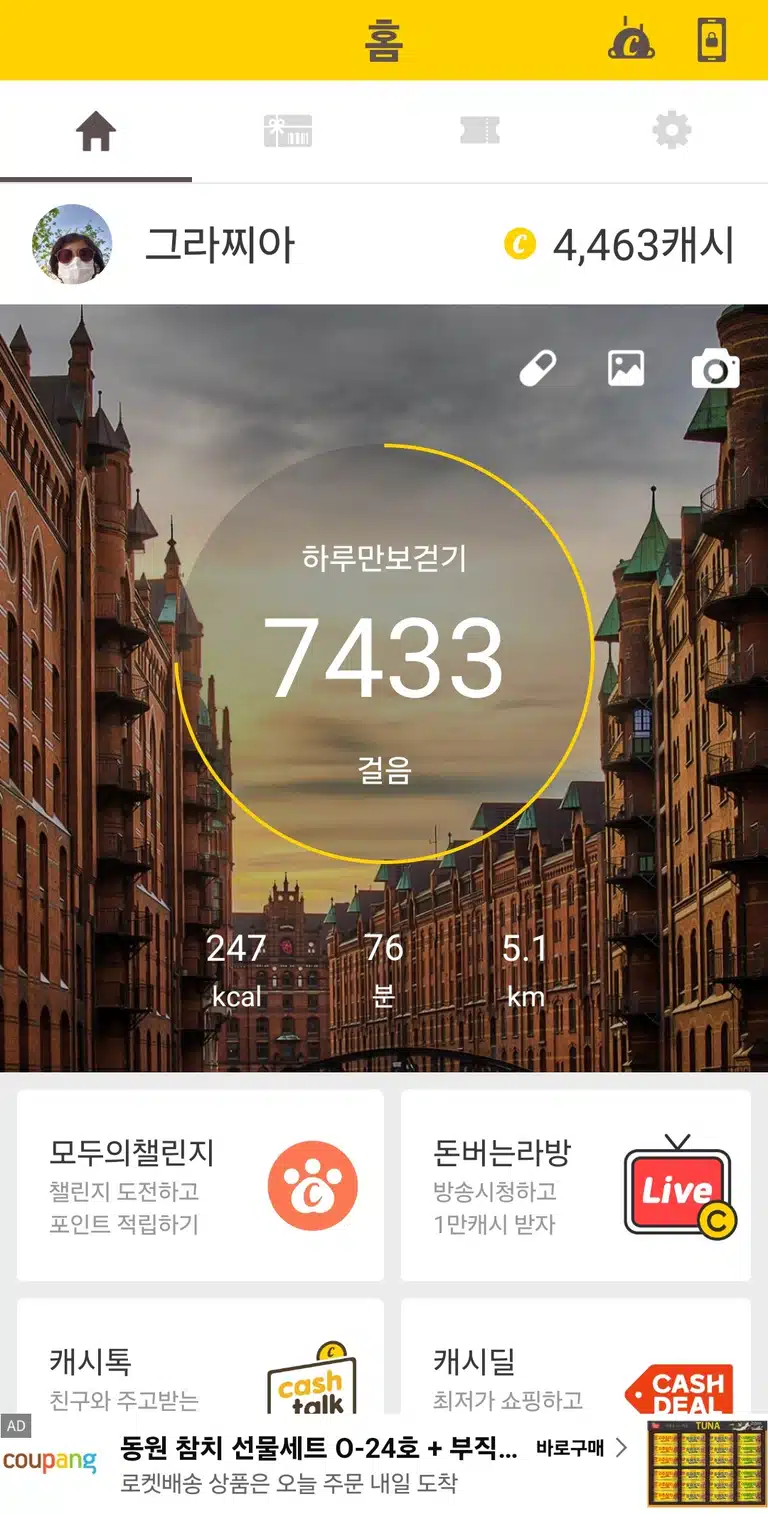Open the Cashwalk mascot icon in header

pos(631,40)
